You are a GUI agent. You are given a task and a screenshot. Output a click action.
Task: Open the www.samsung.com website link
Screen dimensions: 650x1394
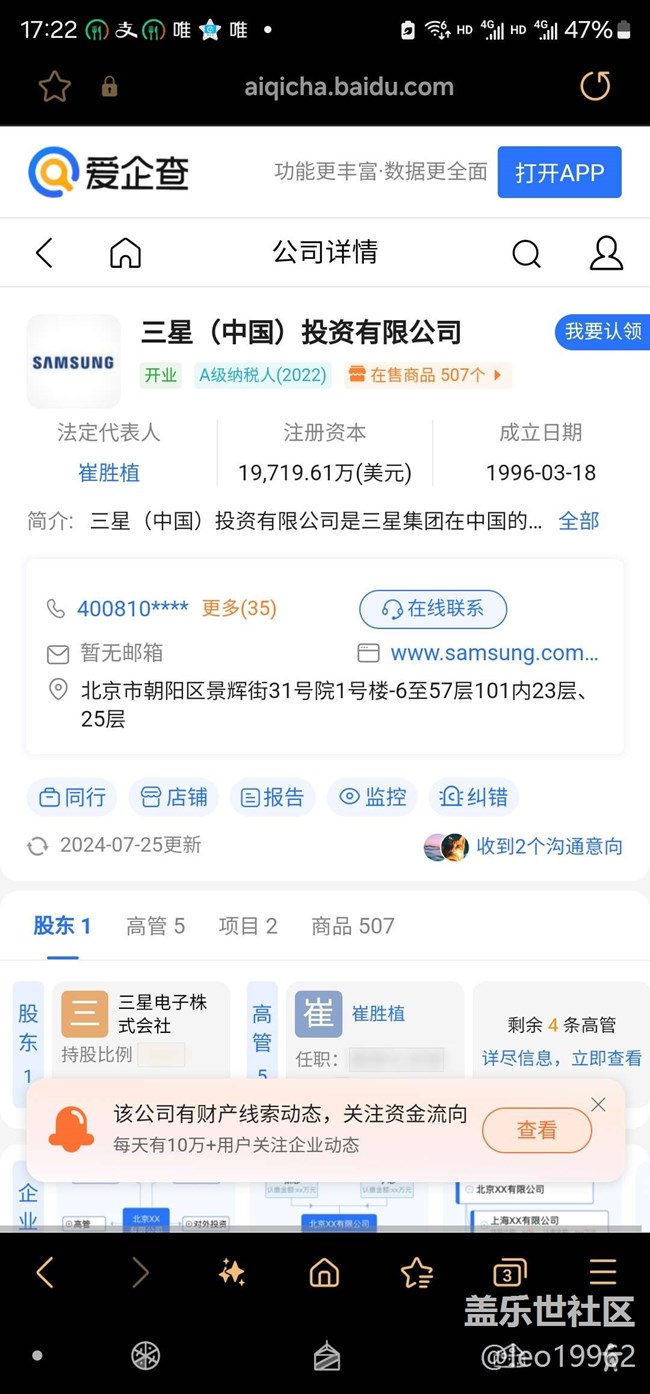click(494, 653)
